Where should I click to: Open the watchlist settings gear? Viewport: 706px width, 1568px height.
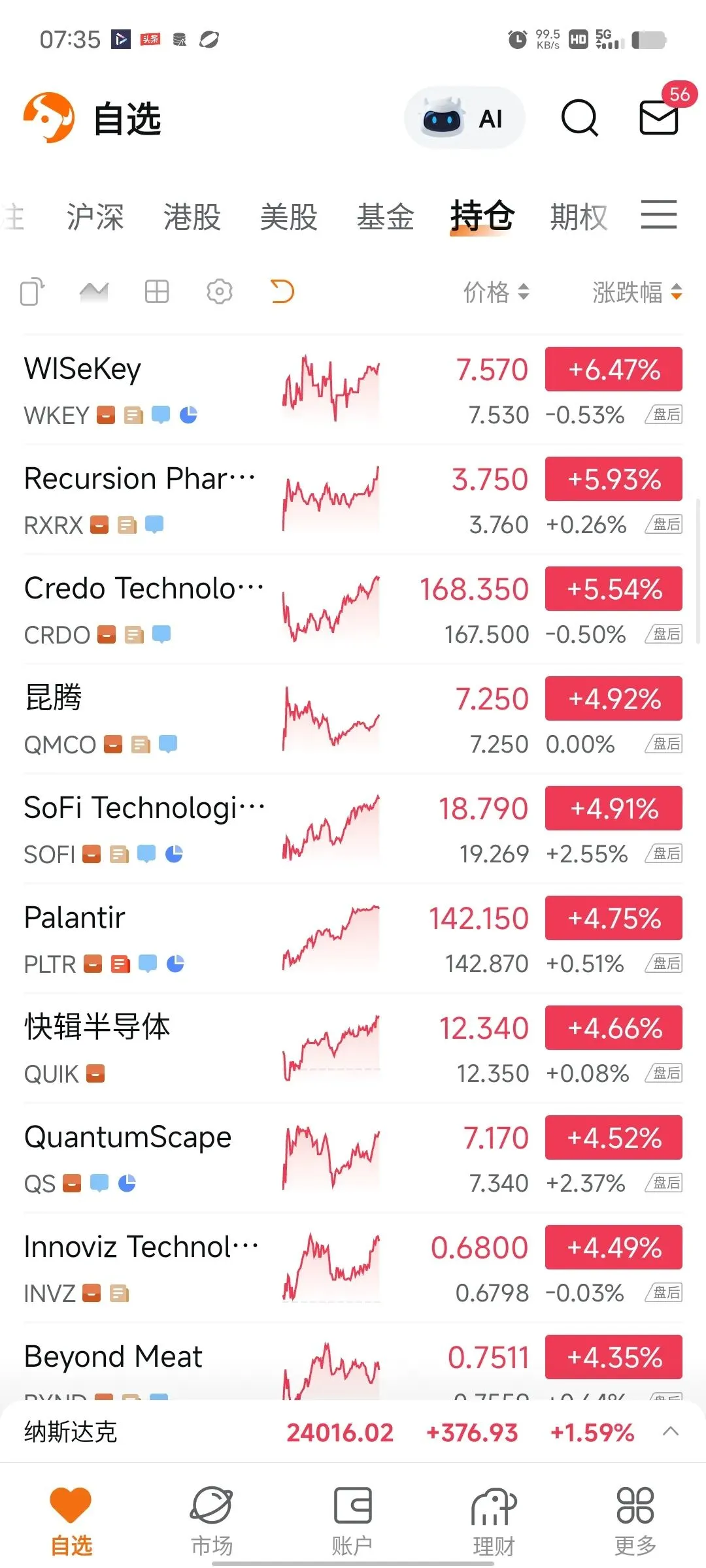[220, 291]
